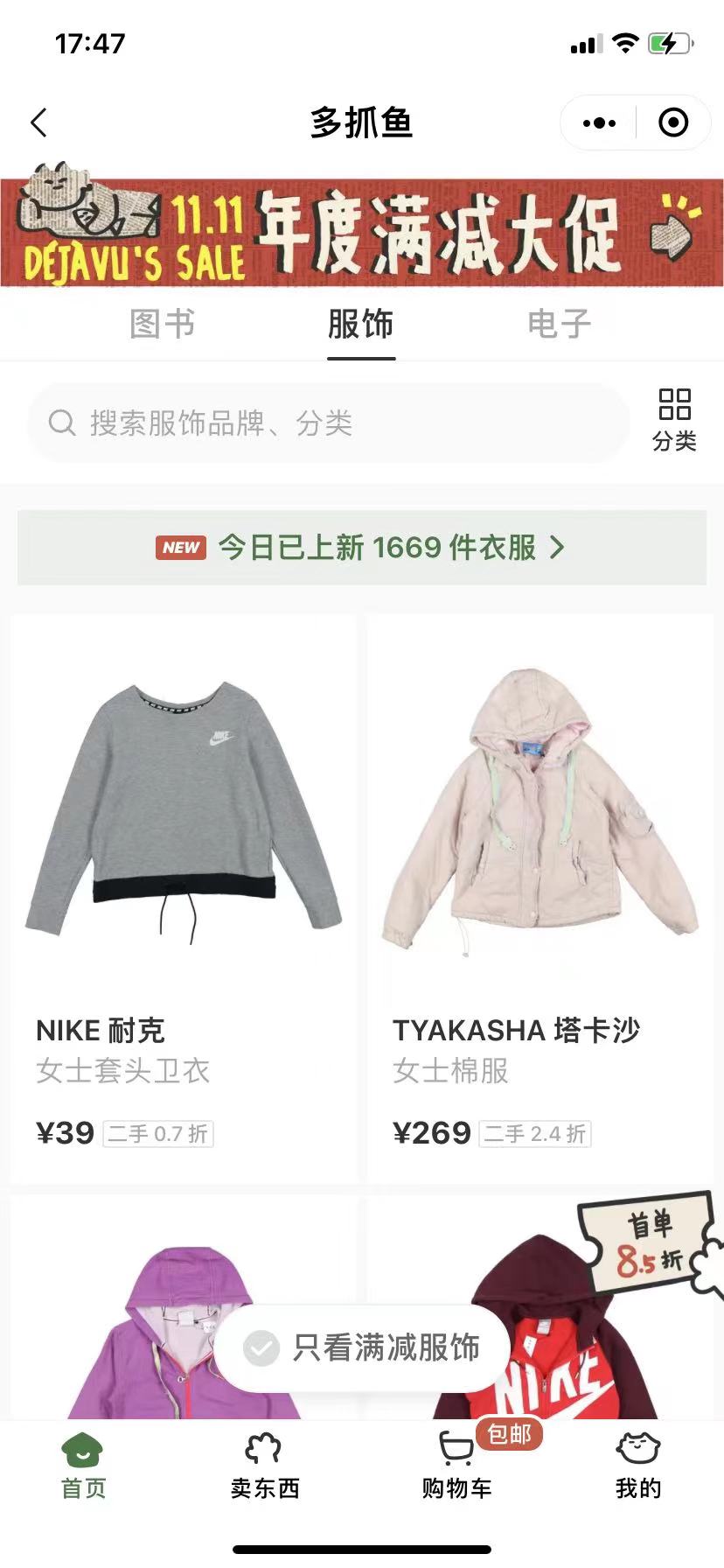724x1568 pixels.
Task: Open the 11.11 年度满减大促 banner
Action: click(362, 232)
